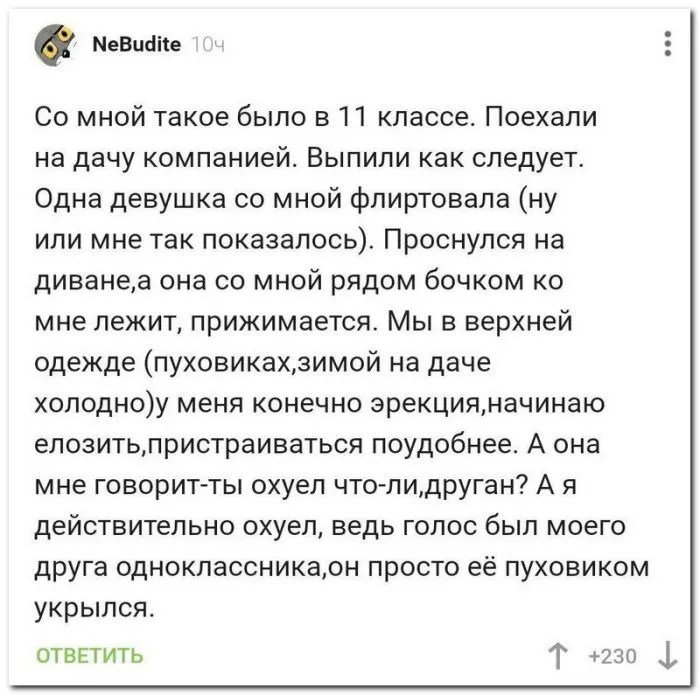Reply to the comment via ОТВЕТИТЬ

[89, 655]
